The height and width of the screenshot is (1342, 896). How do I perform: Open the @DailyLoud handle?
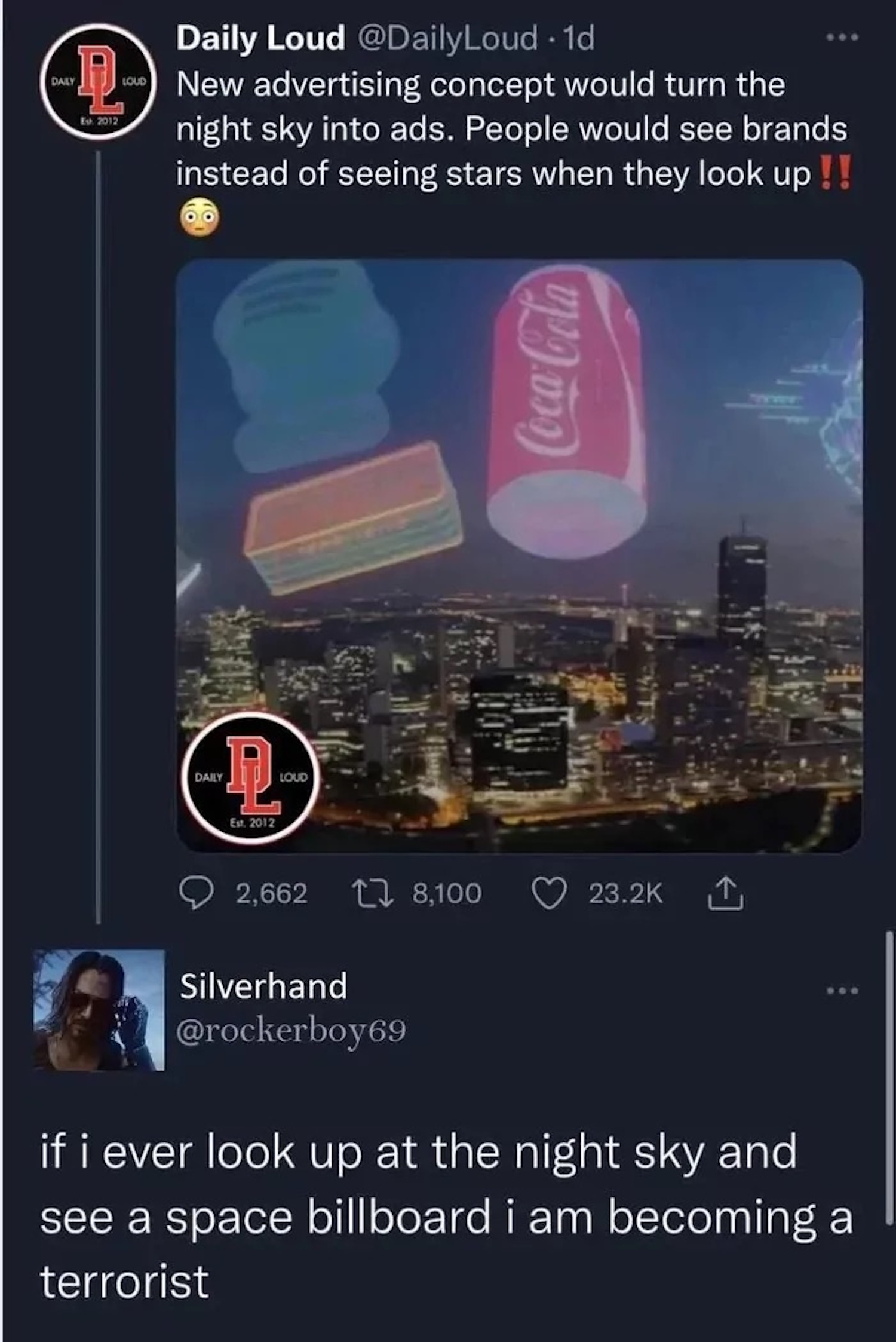point(449,39)
